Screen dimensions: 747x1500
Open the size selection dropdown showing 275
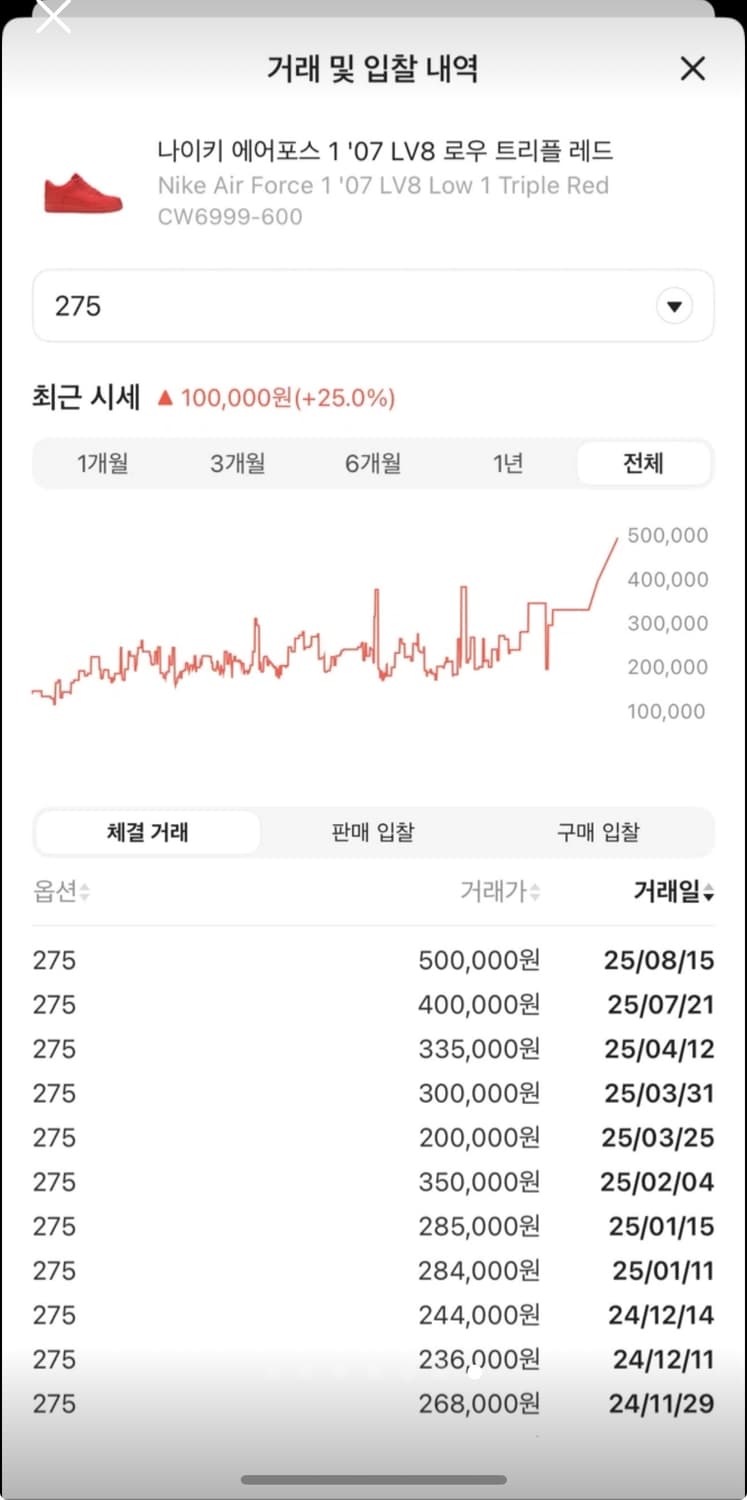[x=373, y=306]
